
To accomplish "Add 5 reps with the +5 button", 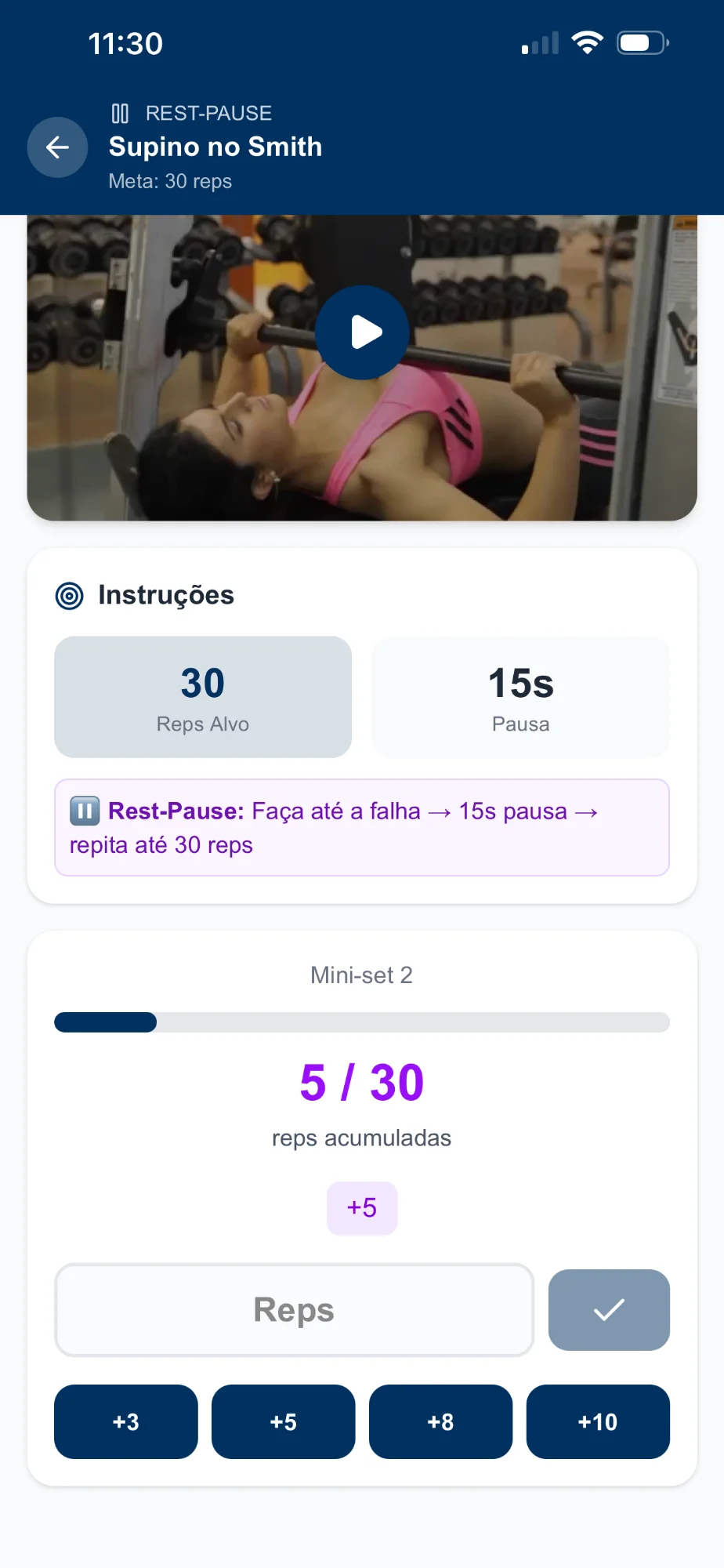I will point(283,1421).
